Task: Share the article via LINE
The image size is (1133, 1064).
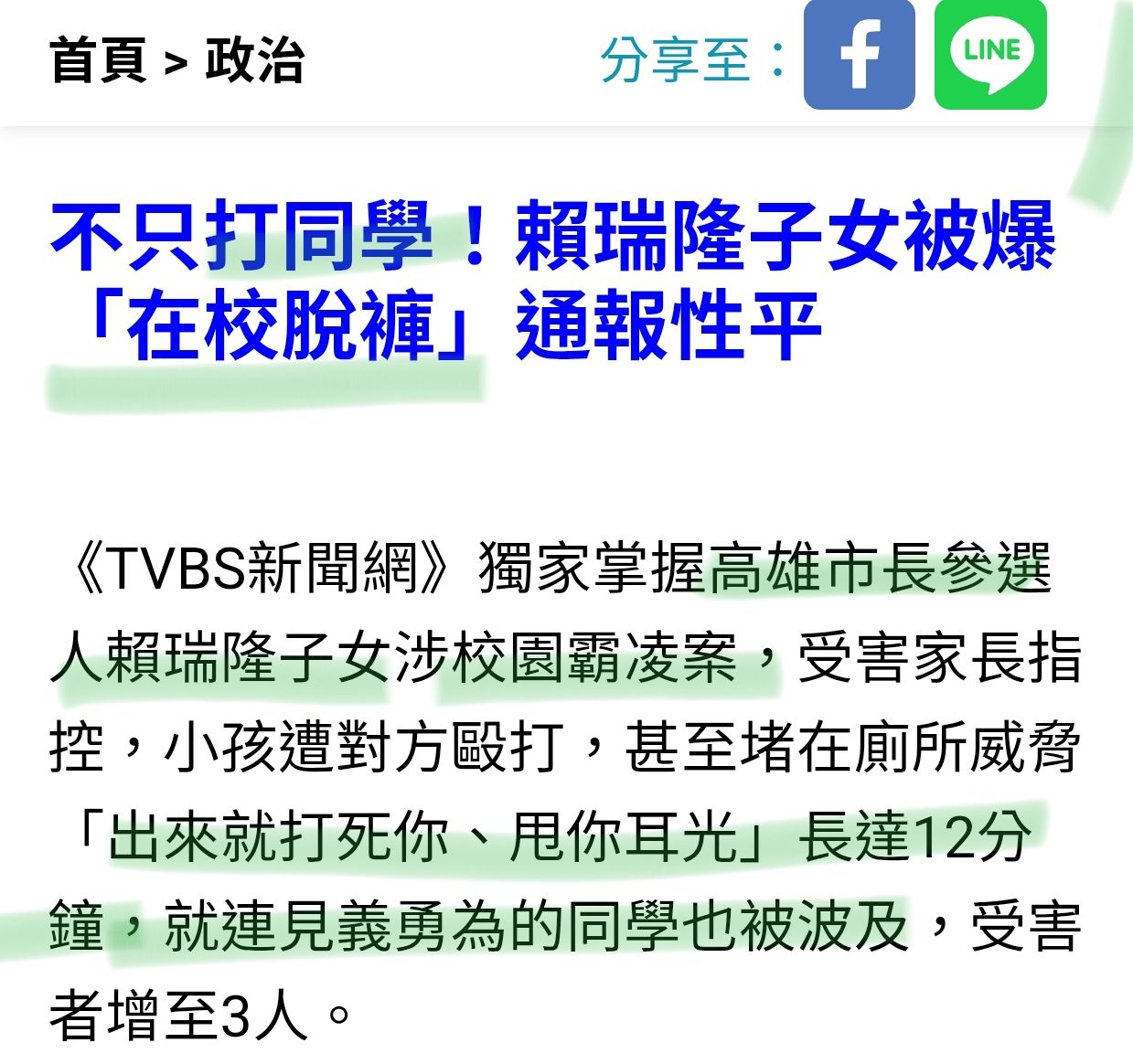Action: [x=990, y=55]
